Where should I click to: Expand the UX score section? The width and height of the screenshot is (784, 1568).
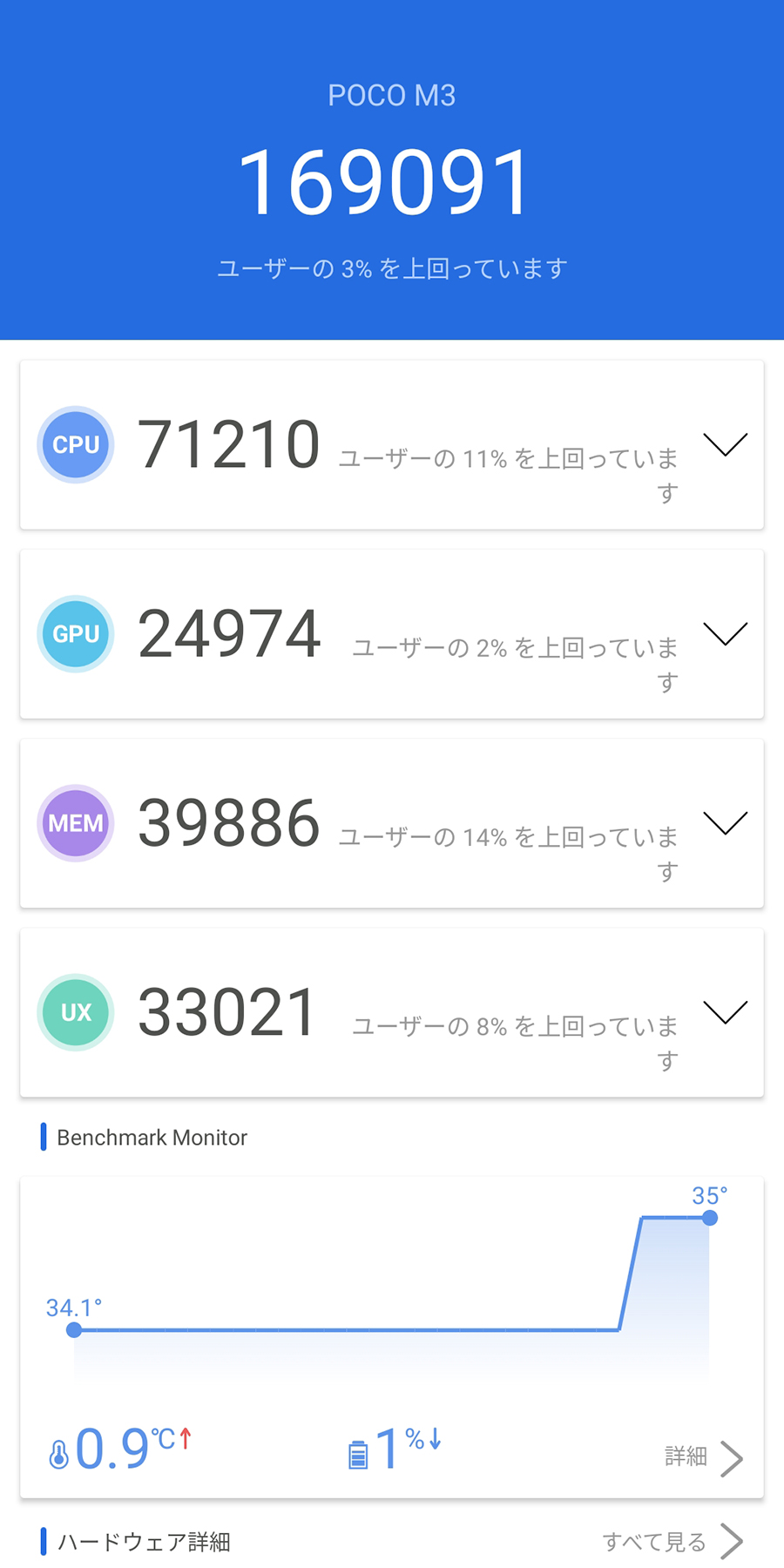[x=725, y=1011]
